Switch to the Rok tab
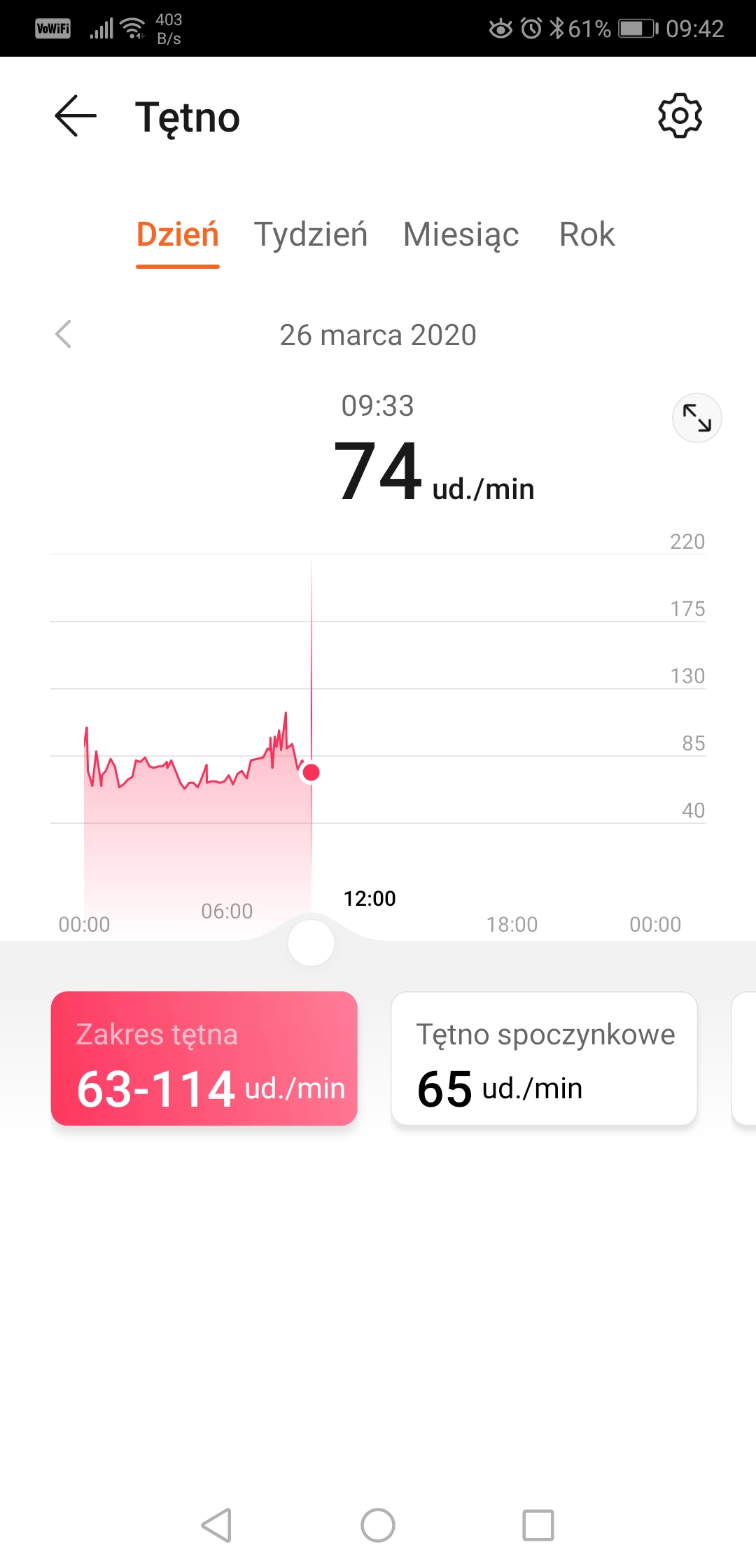Image resolution: width=756 pixels, height=1568 pixels. click(x=587, y=234)
